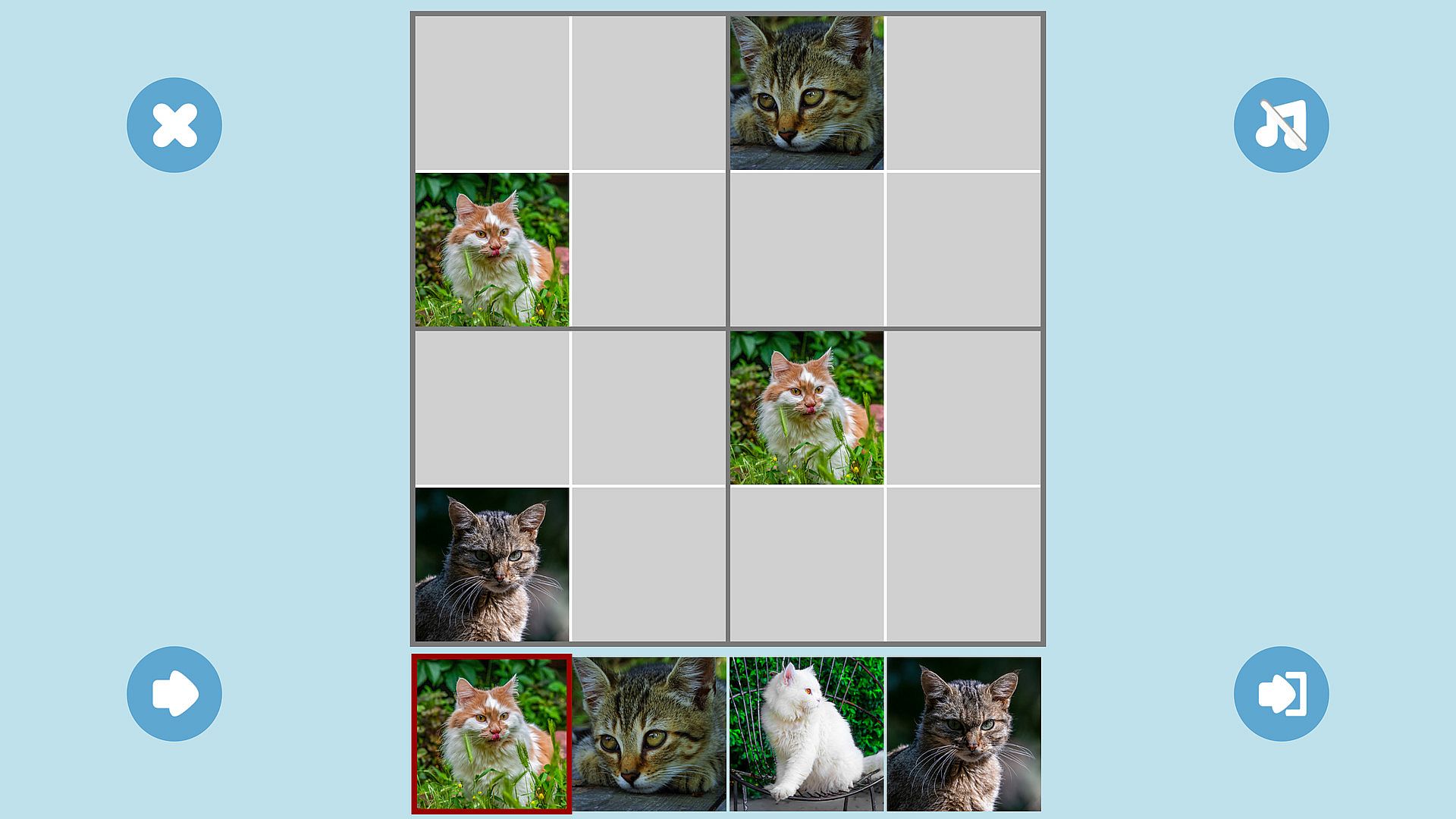Tap the empty bottom-right grid cell
Screen dimensions: 1456x819
click(x=964, y=564)
